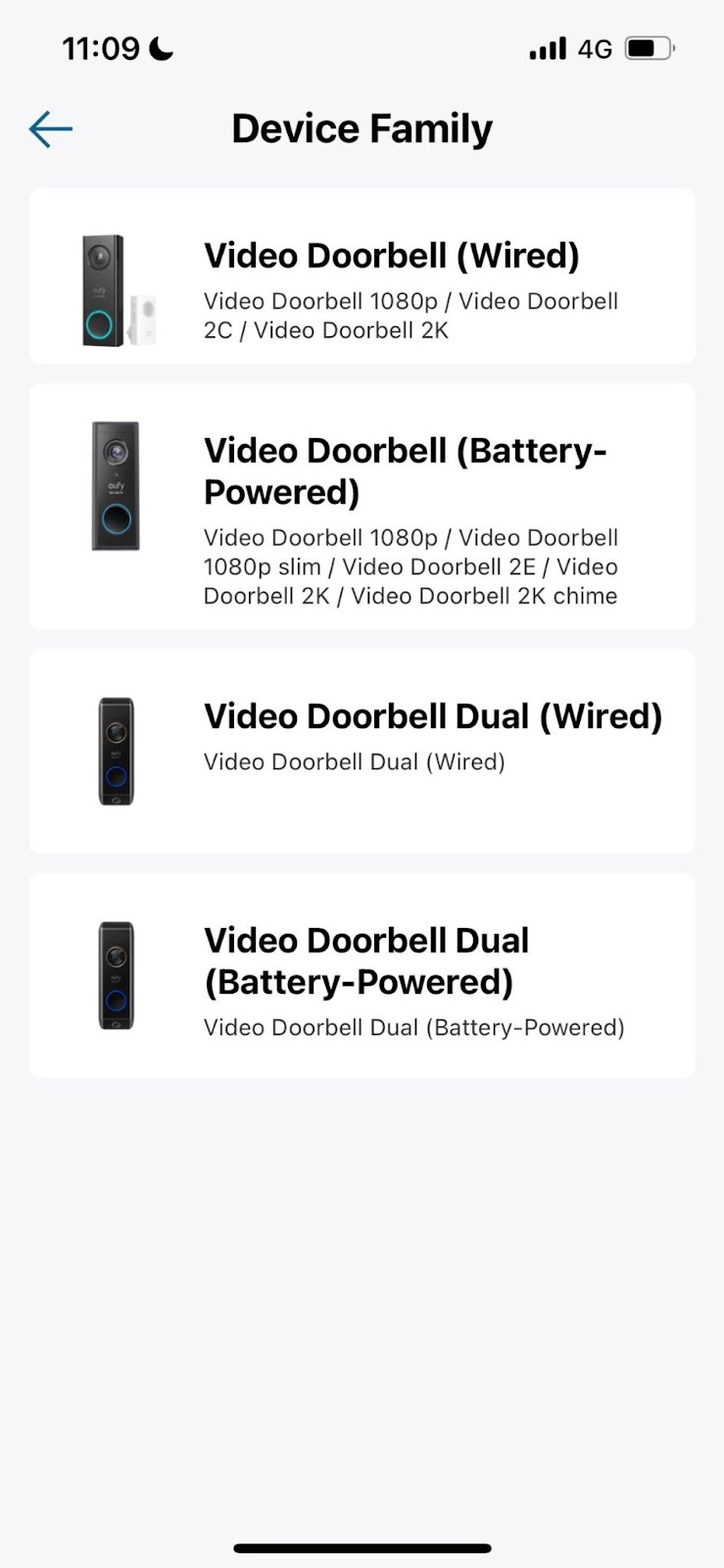Choose Video Doorbell (Battery-Powered) option
Screen dimensions: 724x1568
click(362, 507)
